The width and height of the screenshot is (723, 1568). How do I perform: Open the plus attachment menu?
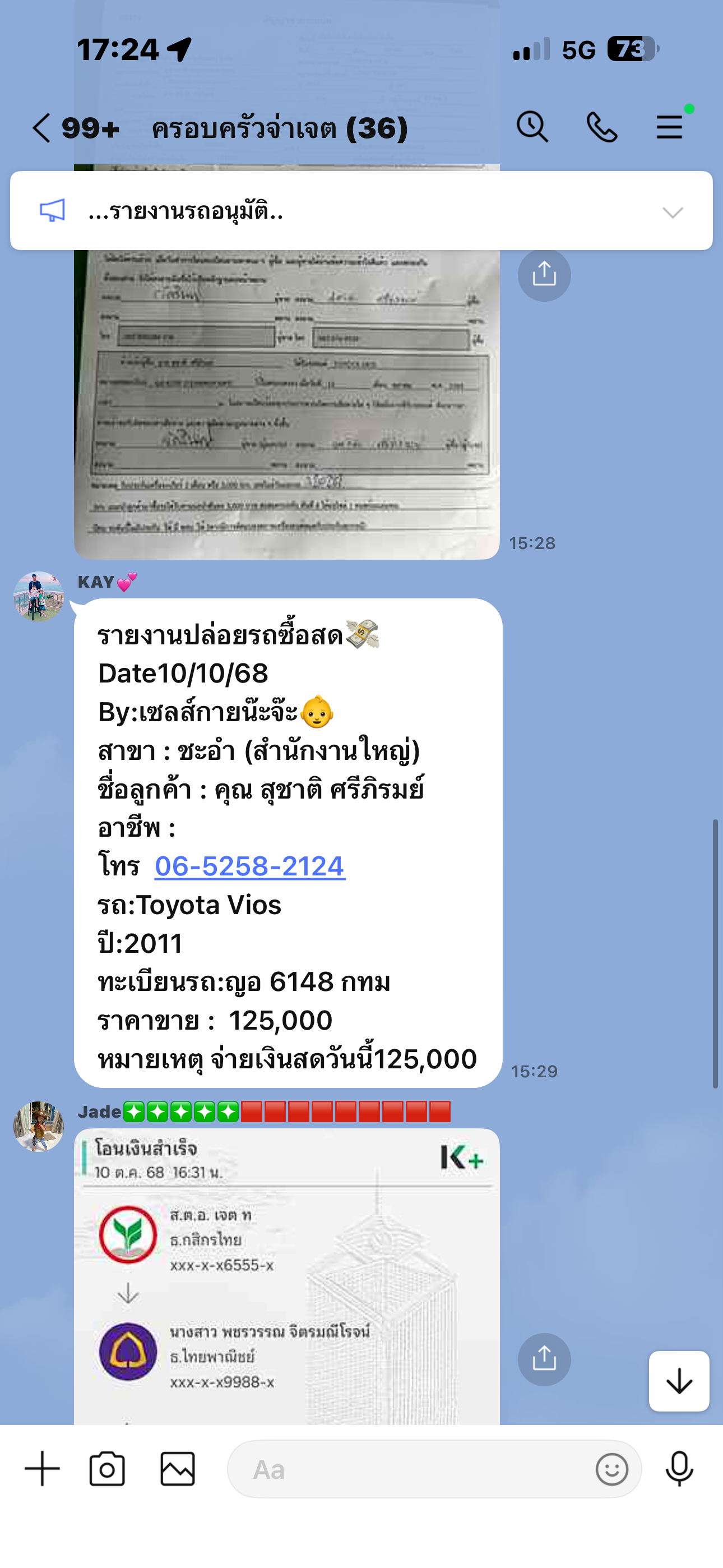(43, 1469)
